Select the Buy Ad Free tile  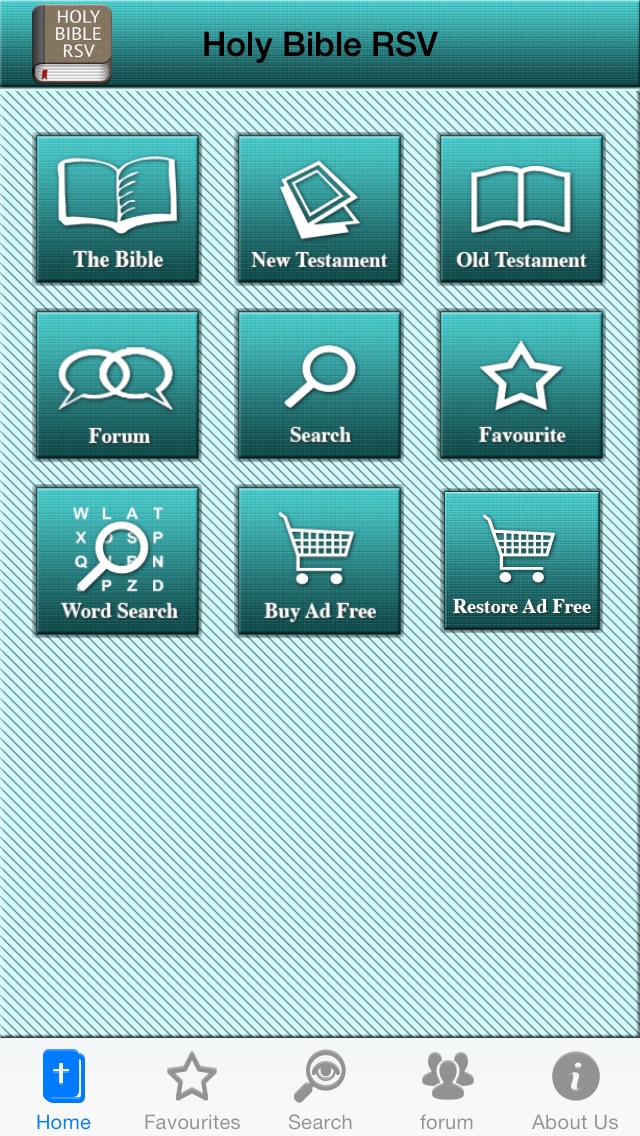[x=319, y=561]
